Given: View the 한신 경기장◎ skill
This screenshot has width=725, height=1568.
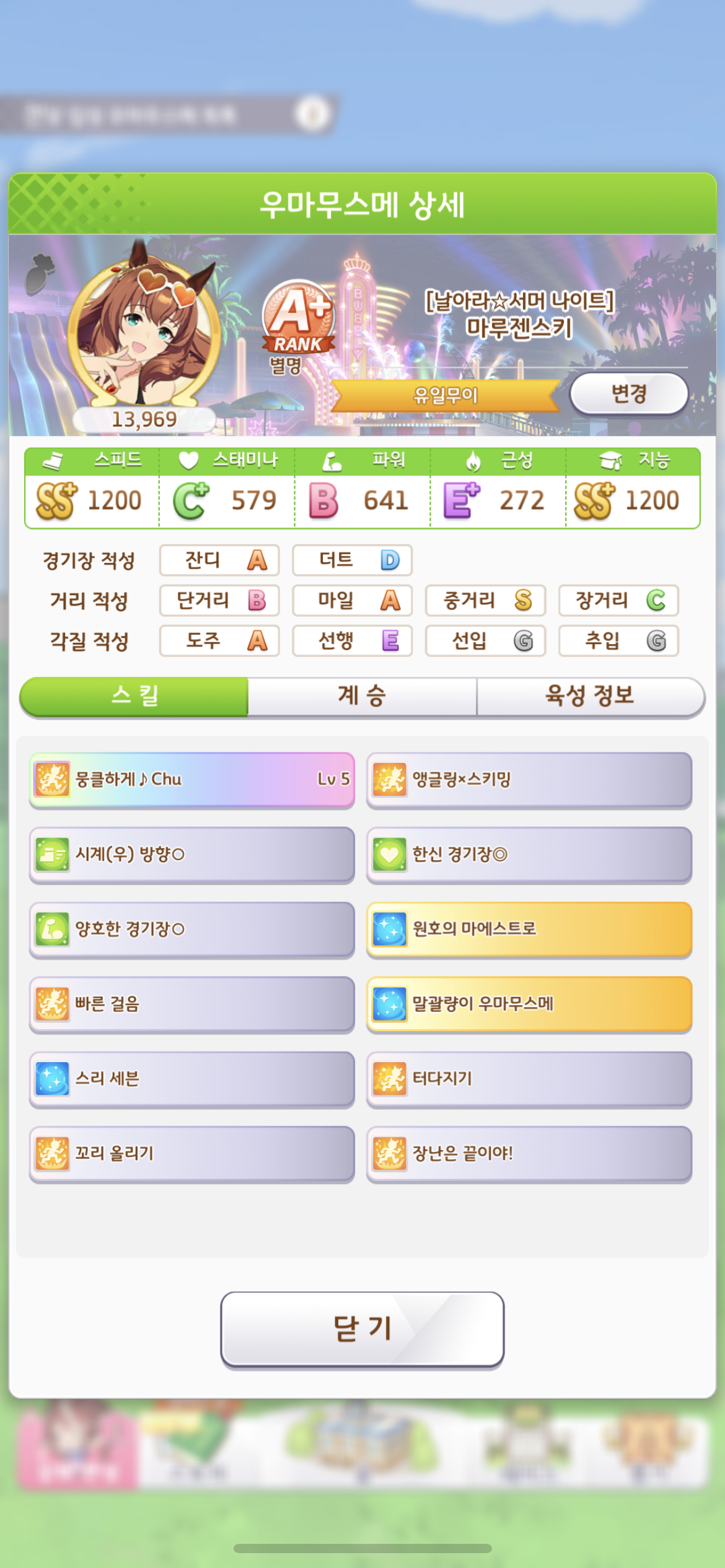Looking at the screenshot, I should (529, 855).
